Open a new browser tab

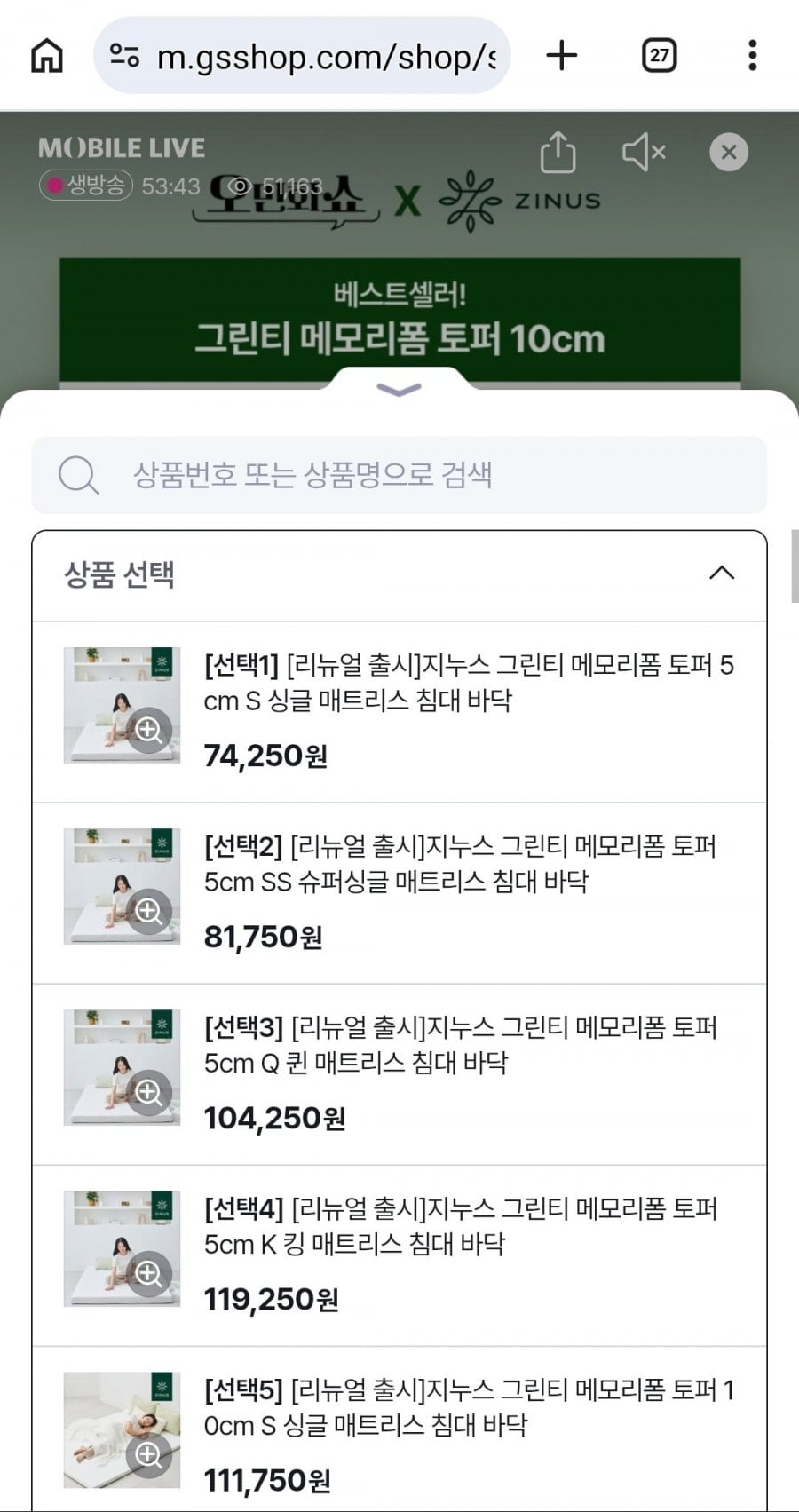(x=561, y=56)
